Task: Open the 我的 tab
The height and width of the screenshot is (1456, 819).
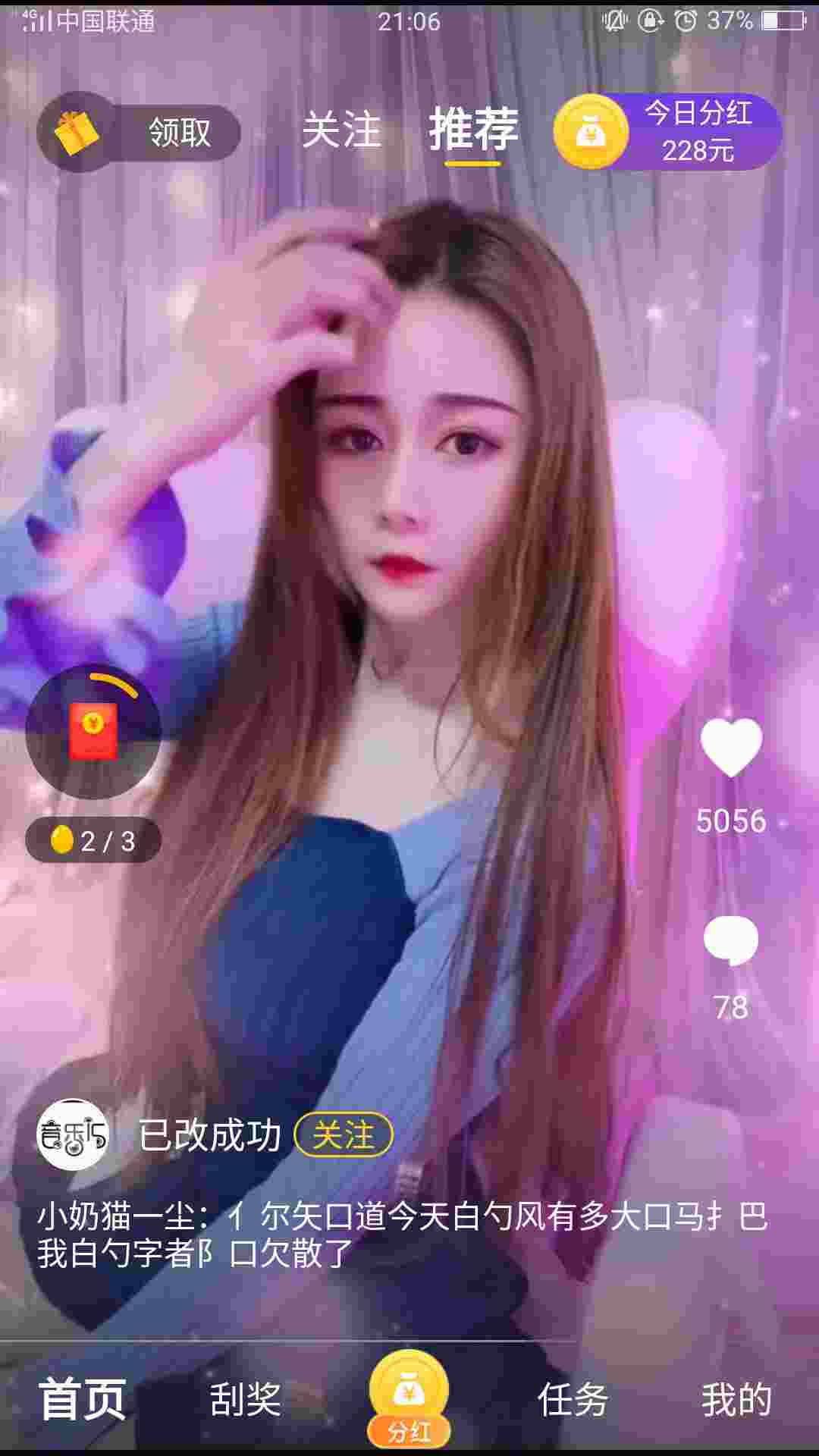Action: point(736,1399)
